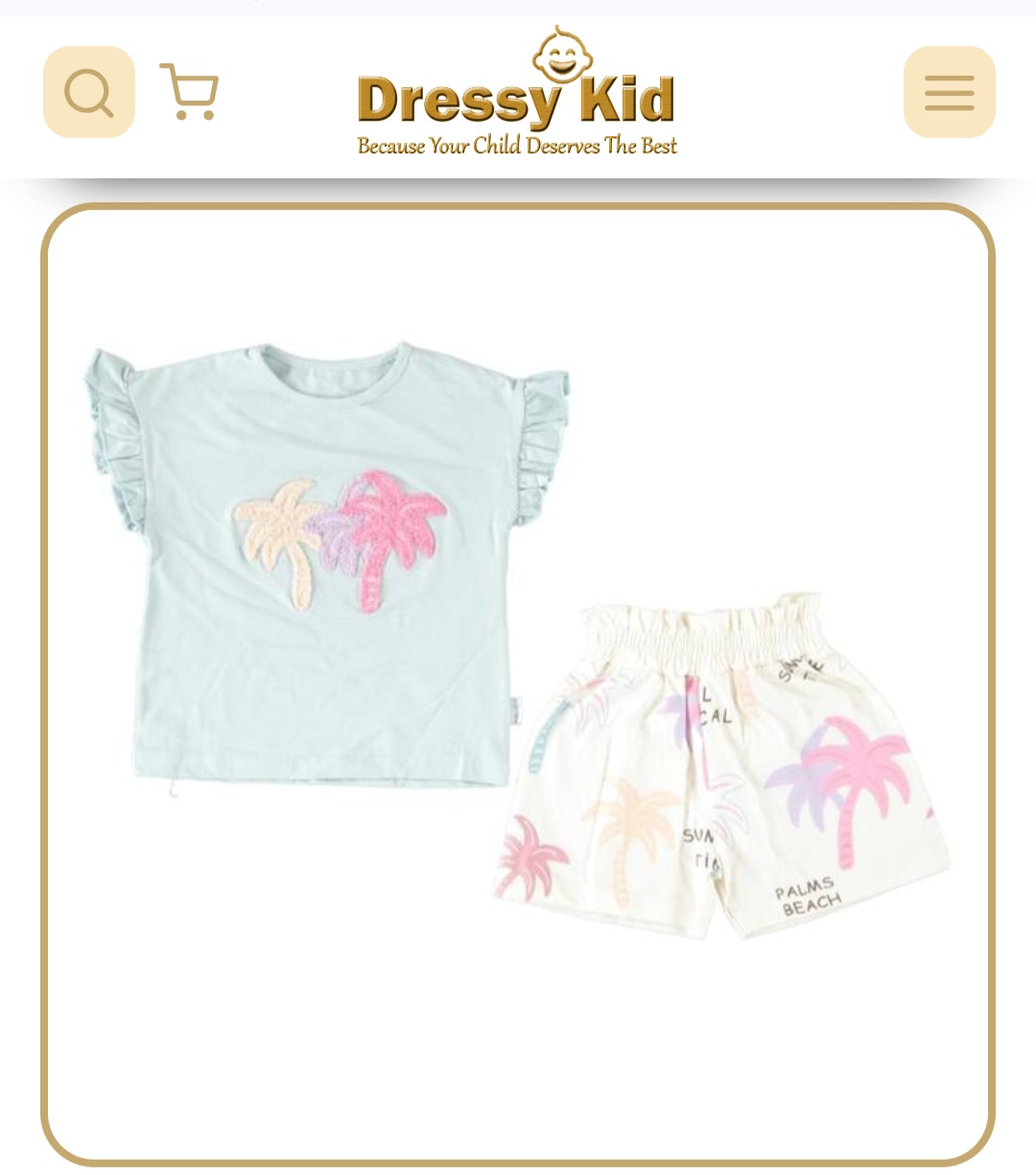Open the hamburger menu
This screenshot has width=1036, height=1175.
coord(949,92)
